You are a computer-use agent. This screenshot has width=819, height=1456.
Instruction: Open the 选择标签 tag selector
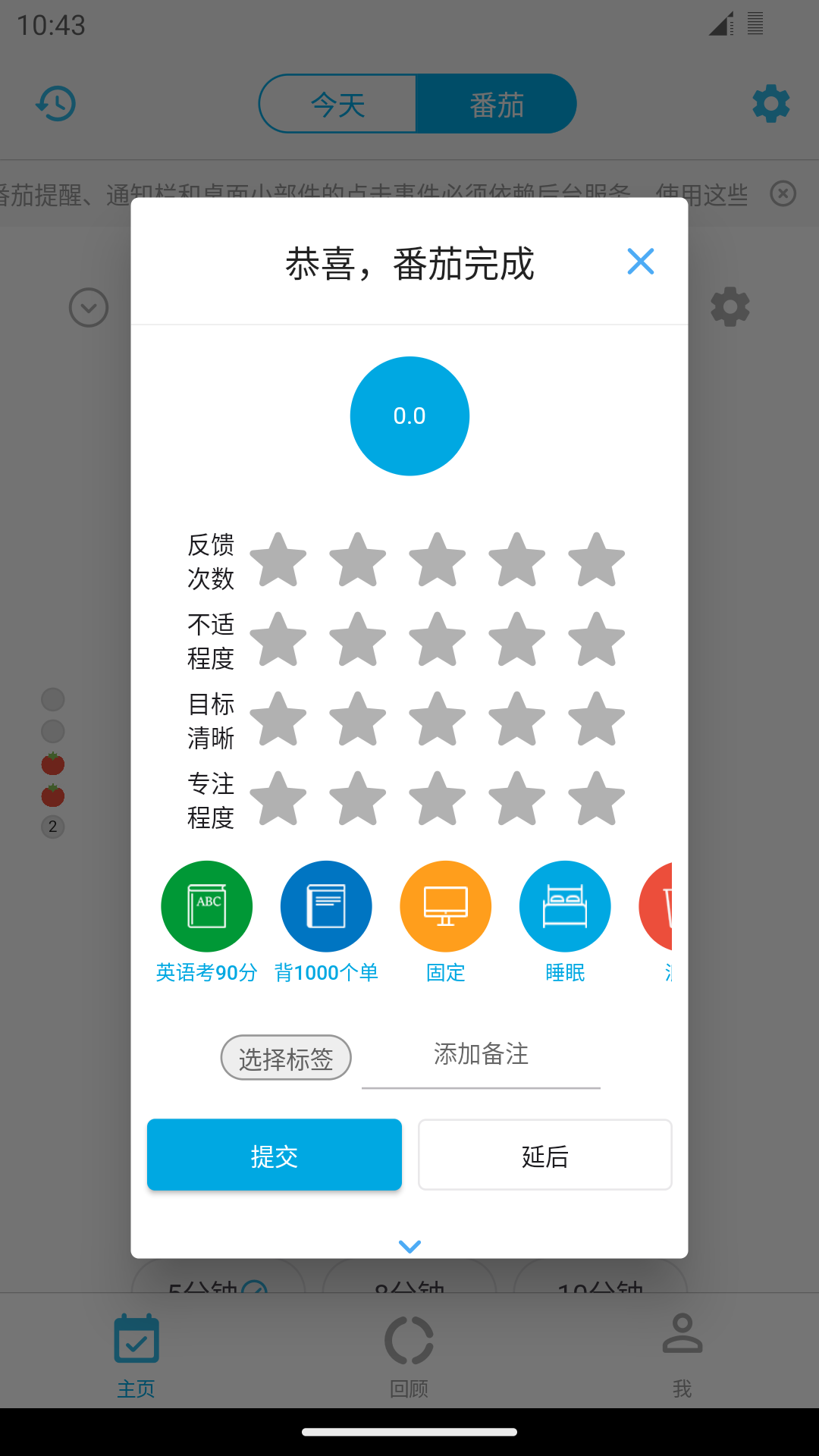[x=286, y=1057]
